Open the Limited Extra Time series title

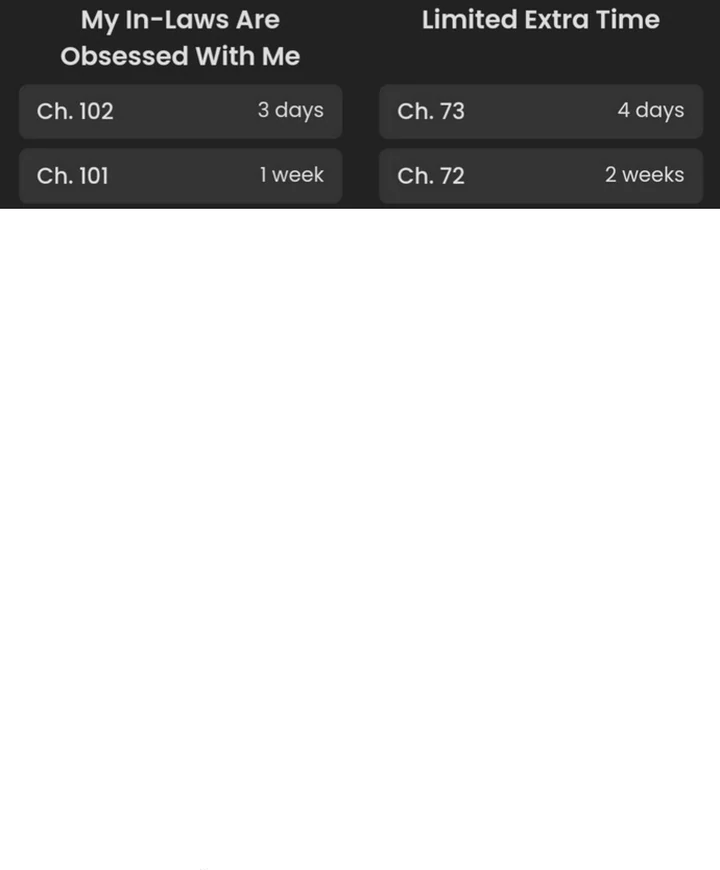[541, 20]
